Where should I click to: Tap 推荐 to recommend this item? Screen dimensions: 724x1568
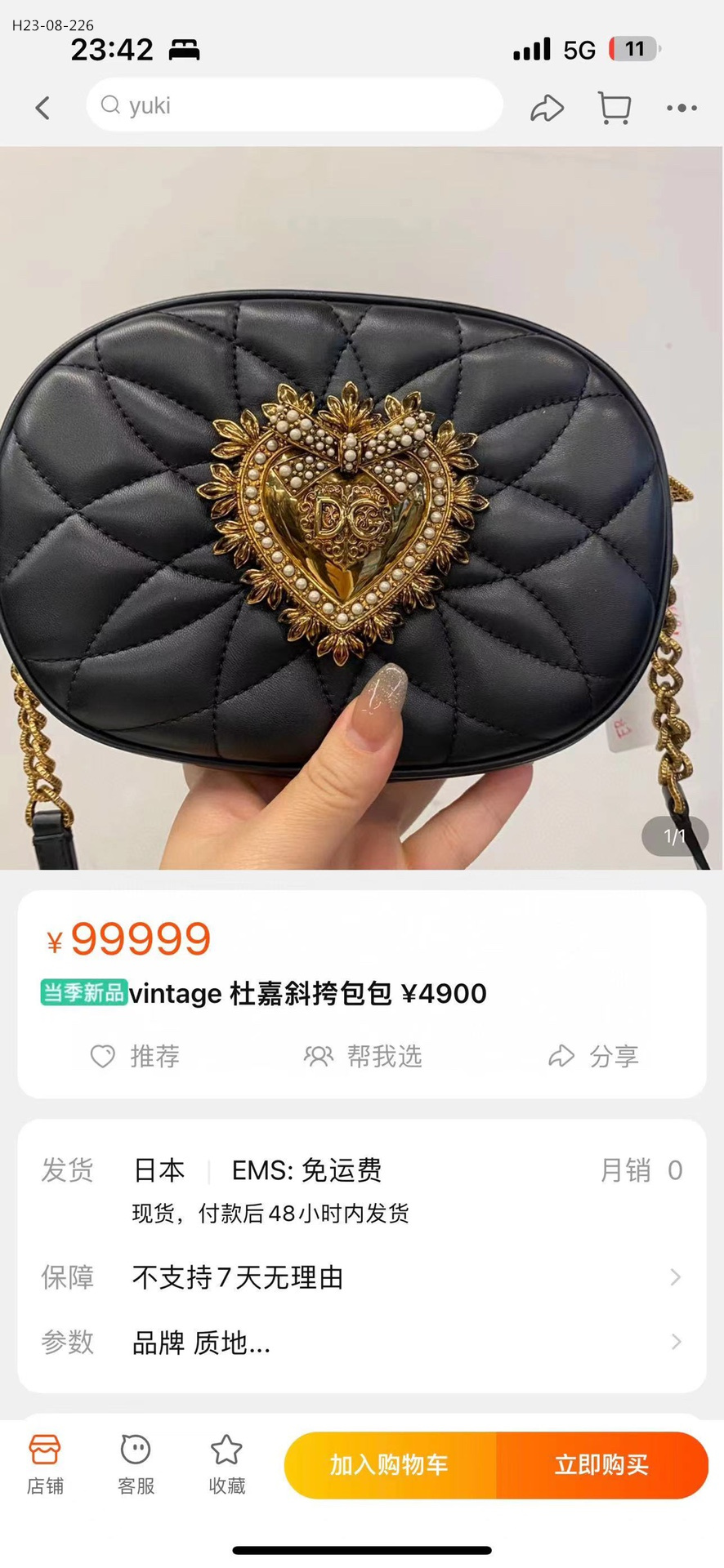pos(135,1056)
